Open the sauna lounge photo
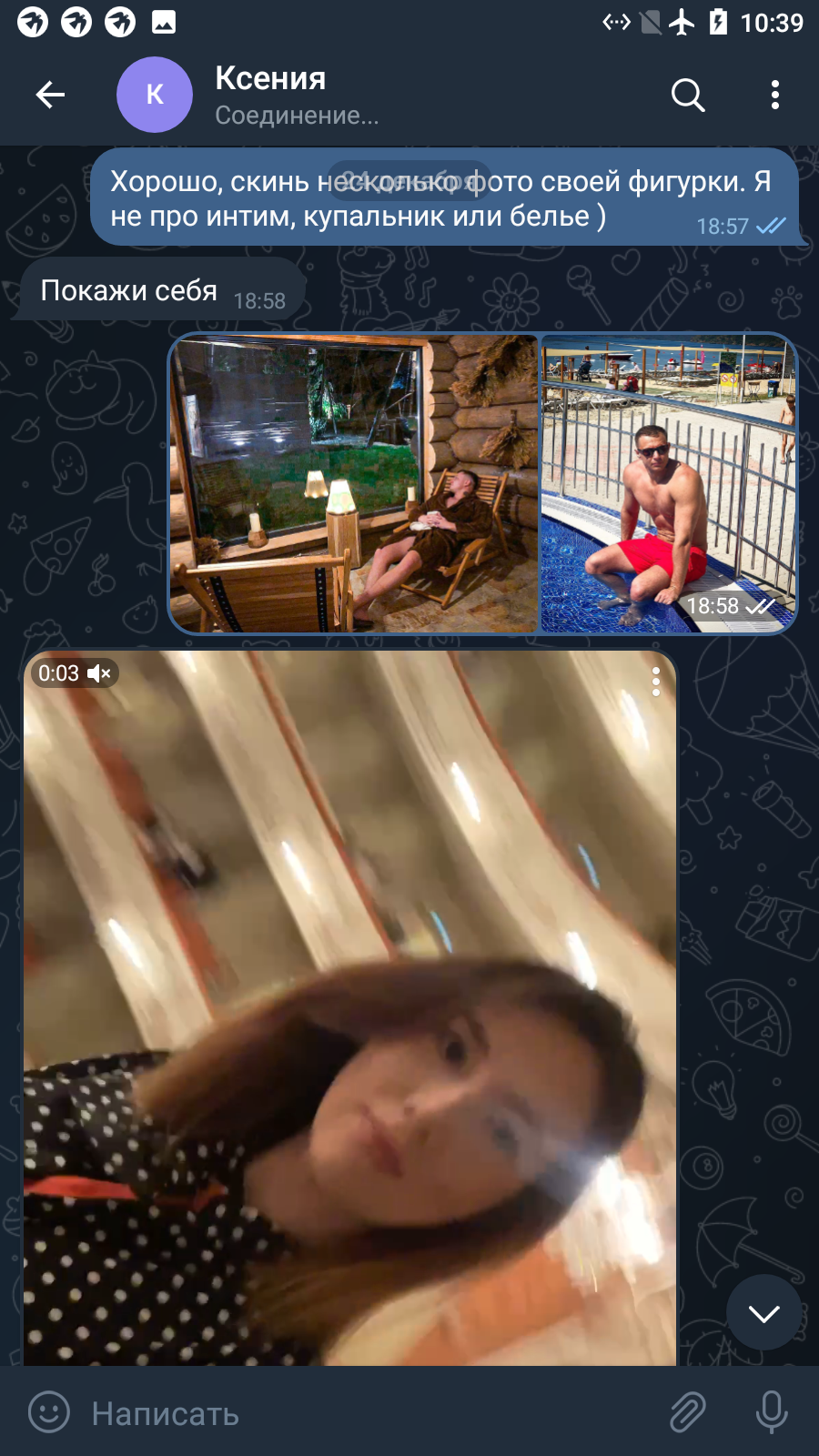The image size is (819, 1456). [x=354, y=483]
